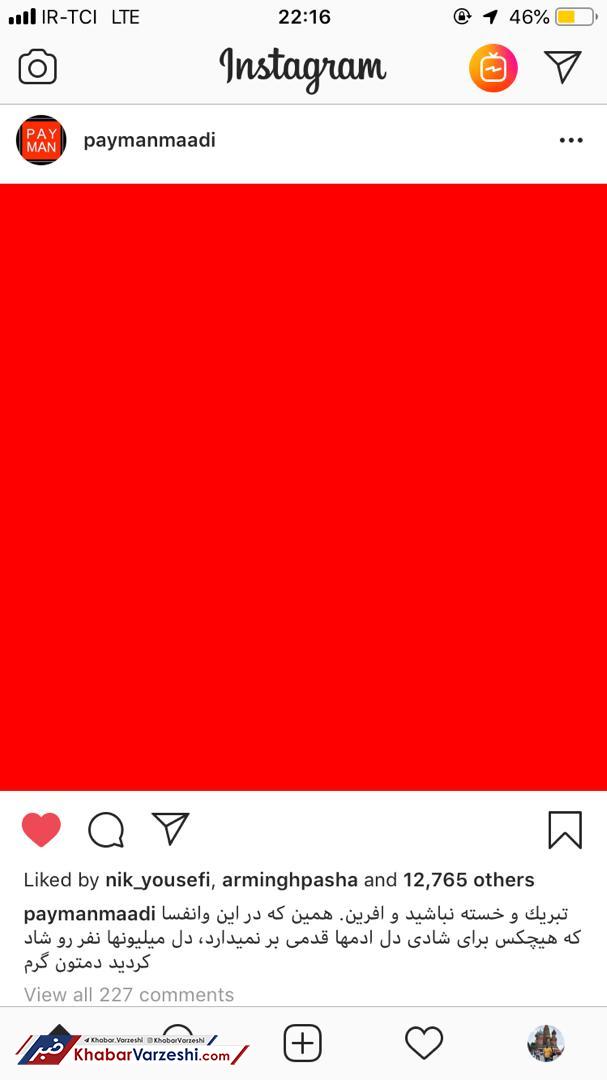Bookmark paymanmaadi's post
Viewport: 607px width, 1080px height.
[565, 829]
